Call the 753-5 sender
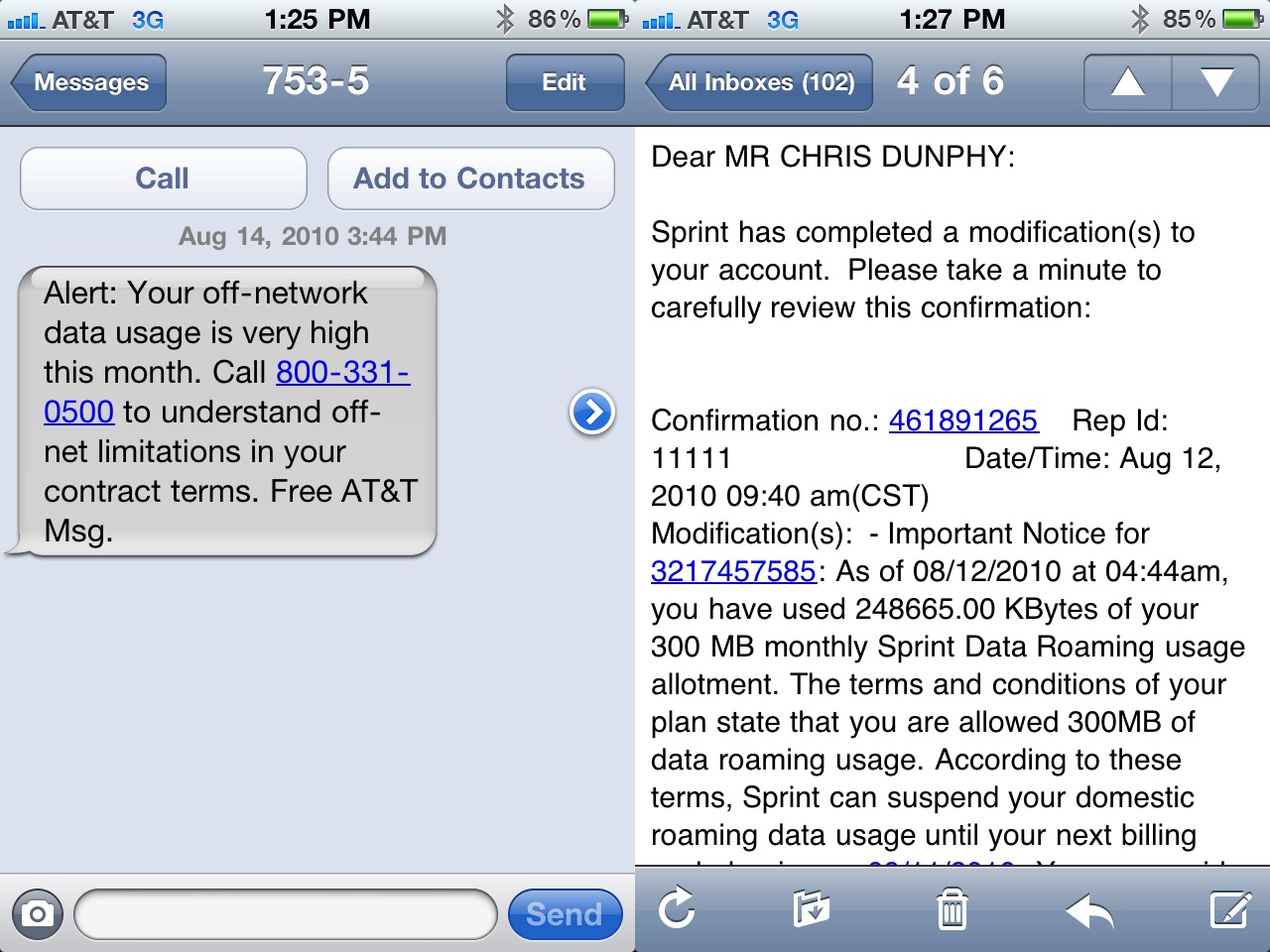 [163, 178]
